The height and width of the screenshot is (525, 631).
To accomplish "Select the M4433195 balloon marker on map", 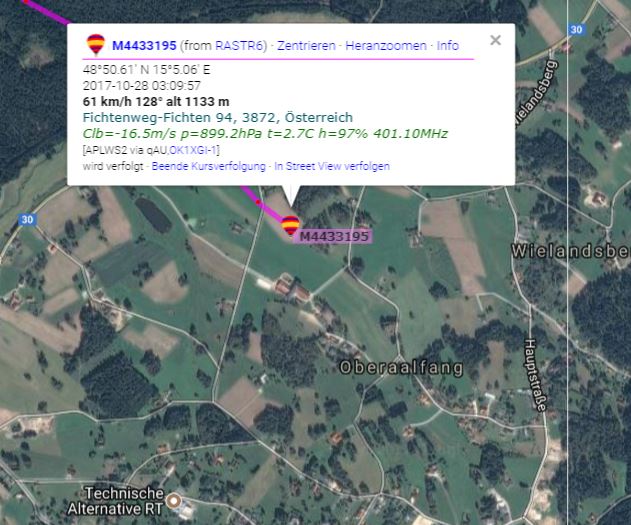I will point(291,225).
